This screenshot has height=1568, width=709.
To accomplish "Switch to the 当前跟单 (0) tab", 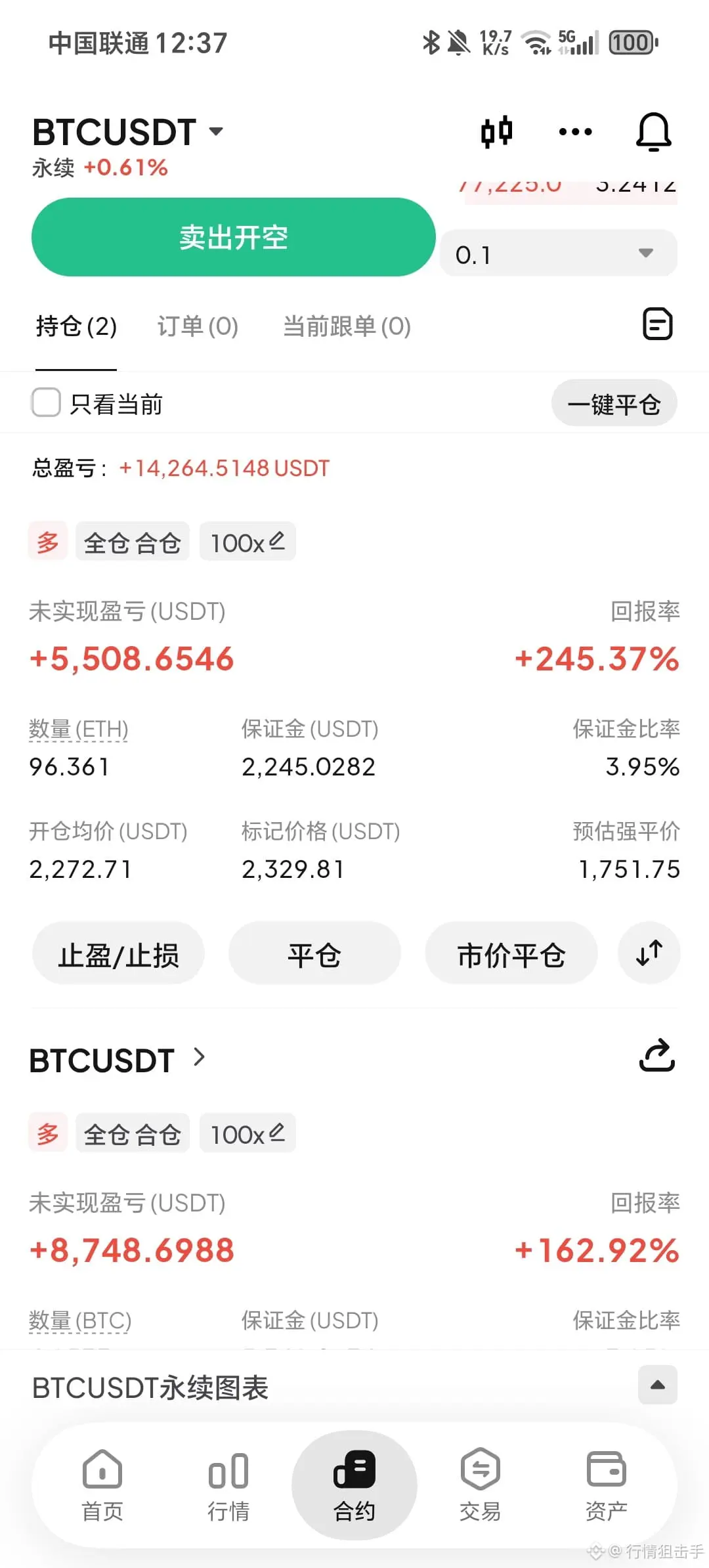I will pyautogui.click(x=347, y=326).
